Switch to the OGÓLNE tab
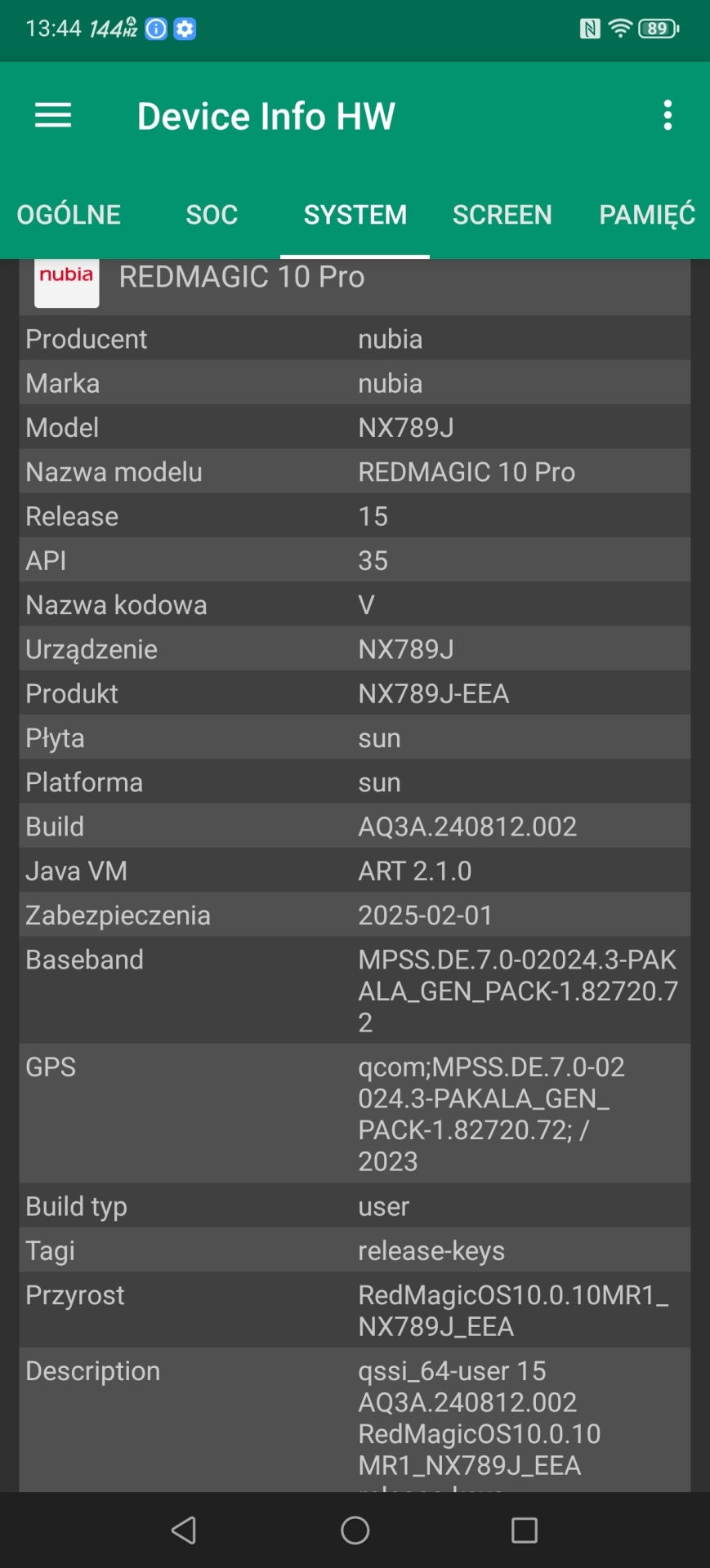Viewport: 710px width, 1568px height. point(69,215)
